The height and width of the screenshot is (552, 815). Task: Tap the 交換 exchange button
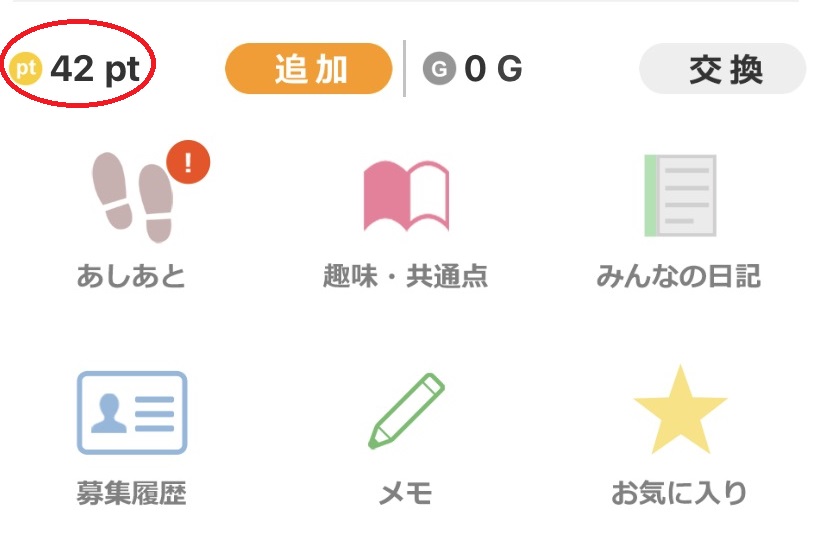point(723,69)
